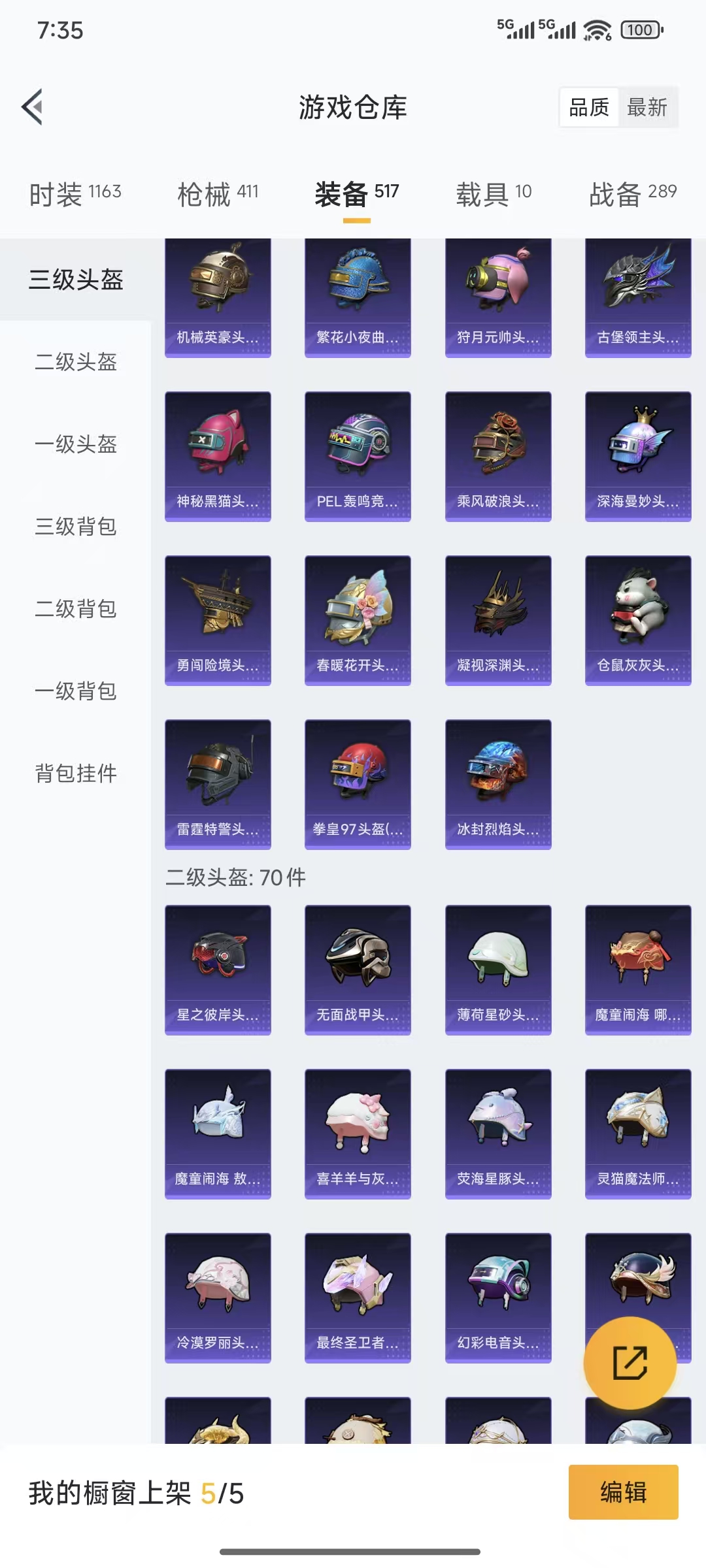The height and width of the screenshot is (1568, 706).
Task: Open the 冰封烈焰 helmet item
Action: pyautogui.click(x=497, y=783)
